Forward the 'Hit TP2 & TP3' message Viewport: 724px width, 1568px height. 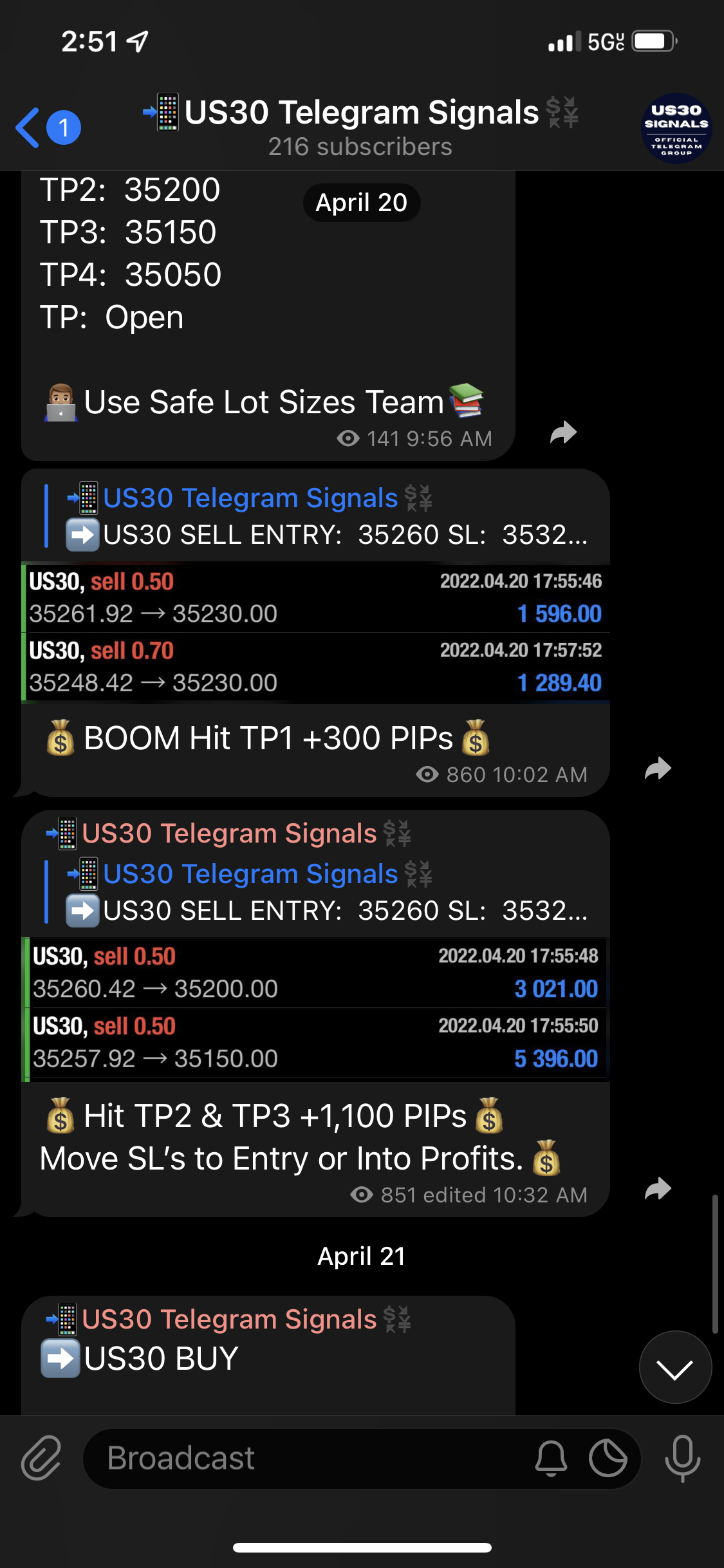pyautogui.click(x=658, y=1188)
